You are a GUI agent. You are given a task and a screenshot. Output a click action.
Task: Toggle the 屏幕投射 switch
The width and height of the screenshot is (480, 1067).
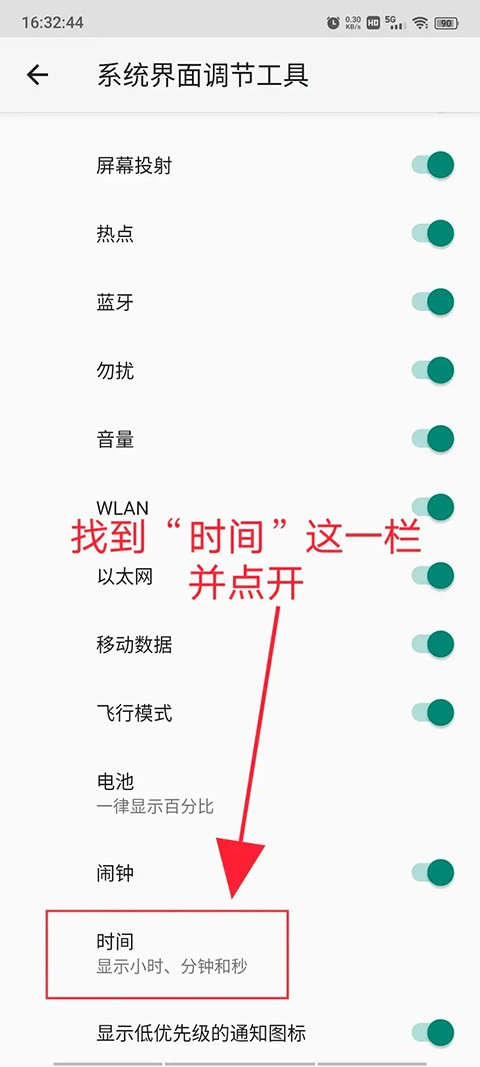coord(433,165)
